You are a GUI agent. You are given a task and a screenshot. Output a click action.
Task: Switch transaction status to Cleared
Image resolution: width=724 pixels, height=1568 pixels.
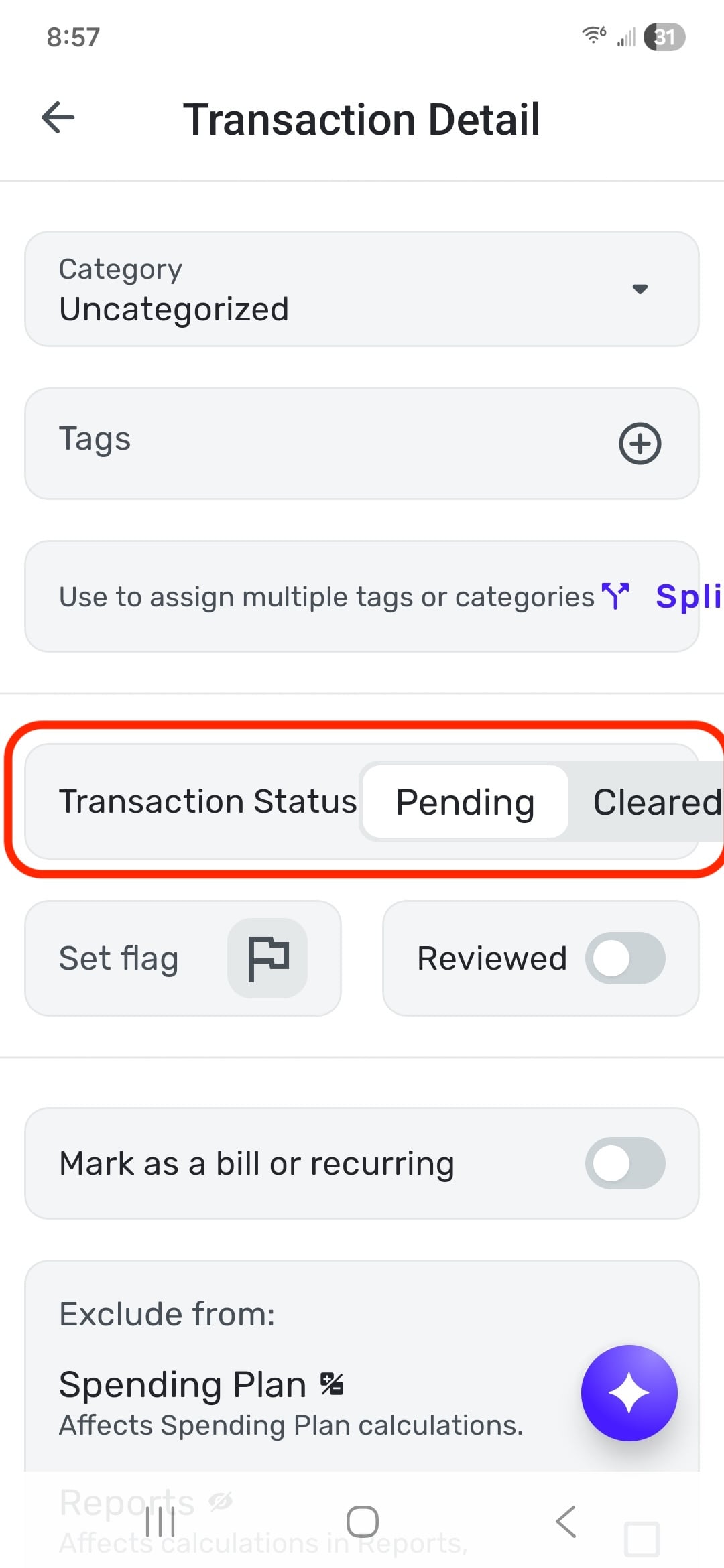(654, 802)
